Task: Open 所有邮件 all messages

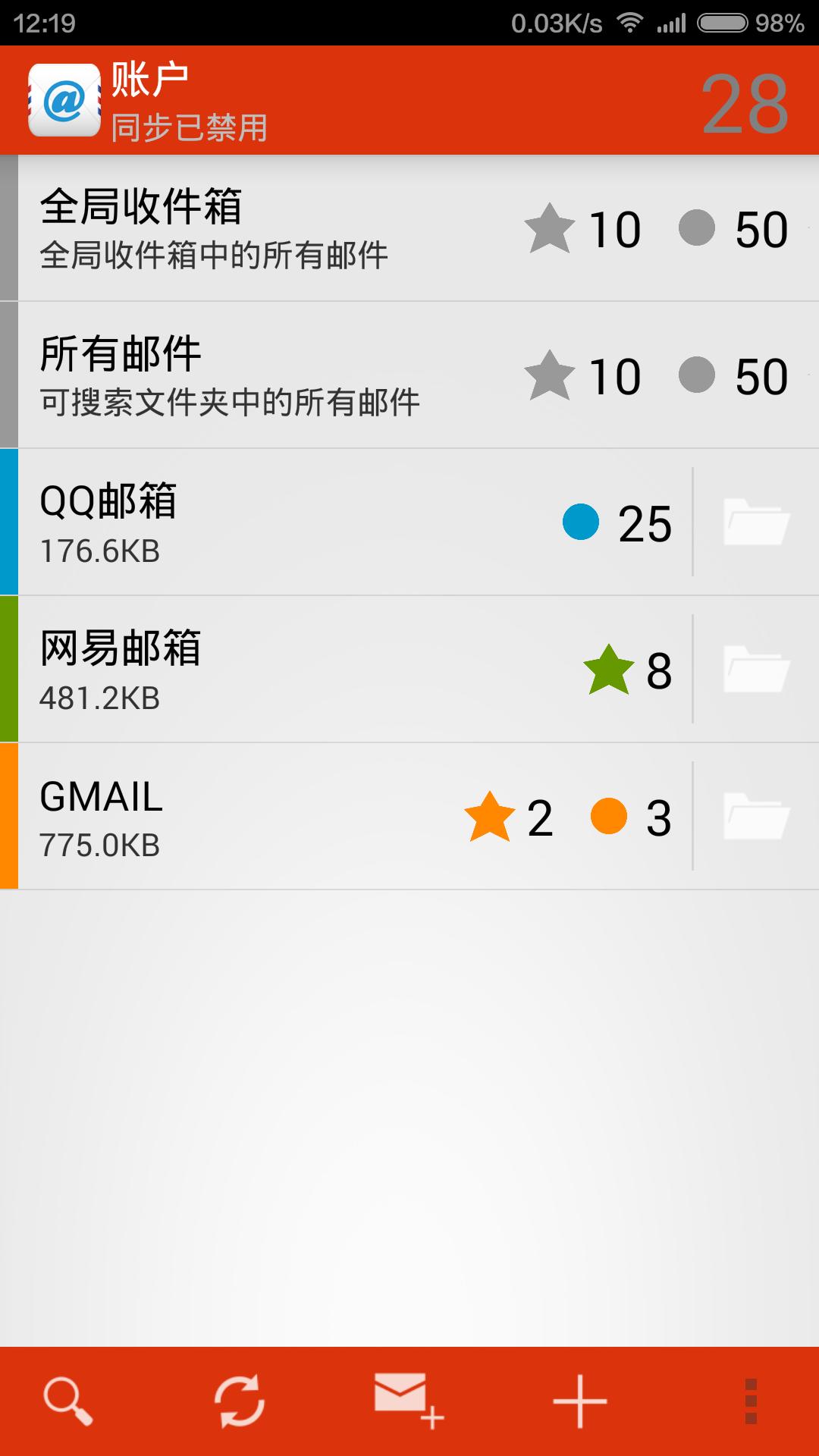Action: coord(409,375)
